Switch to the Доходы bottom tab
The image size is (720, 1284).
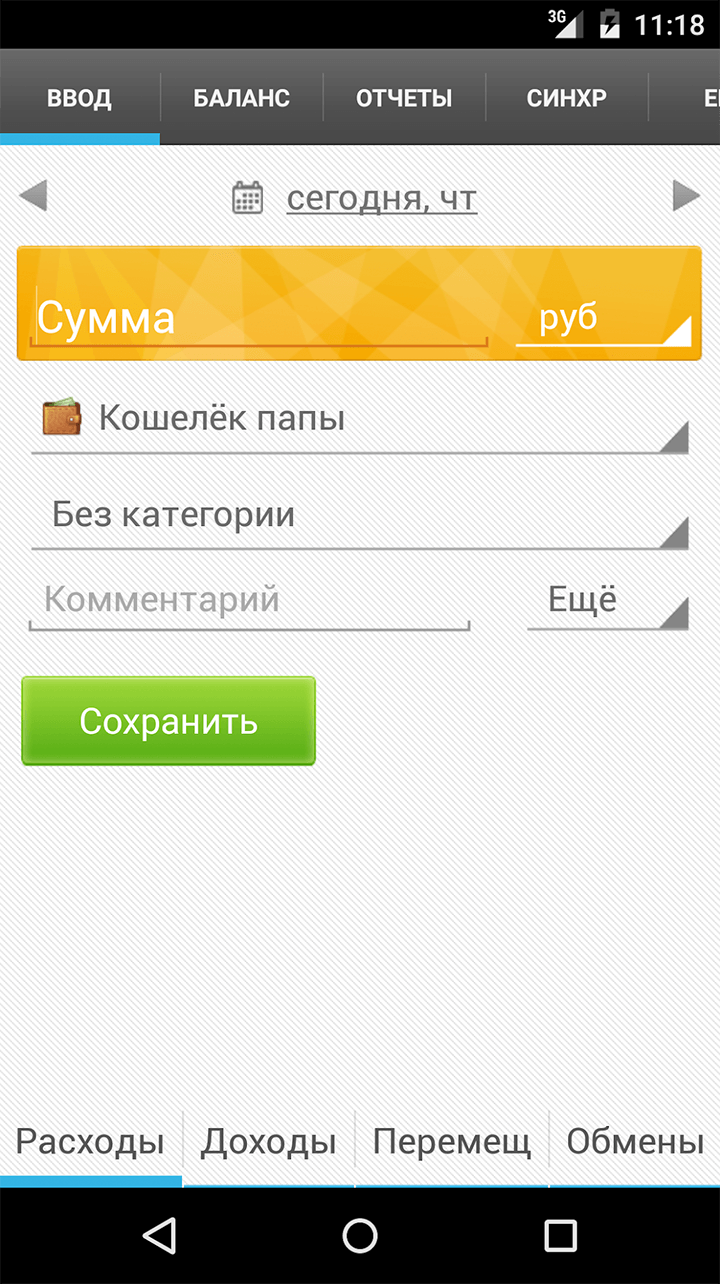(x=268, y=1142)
